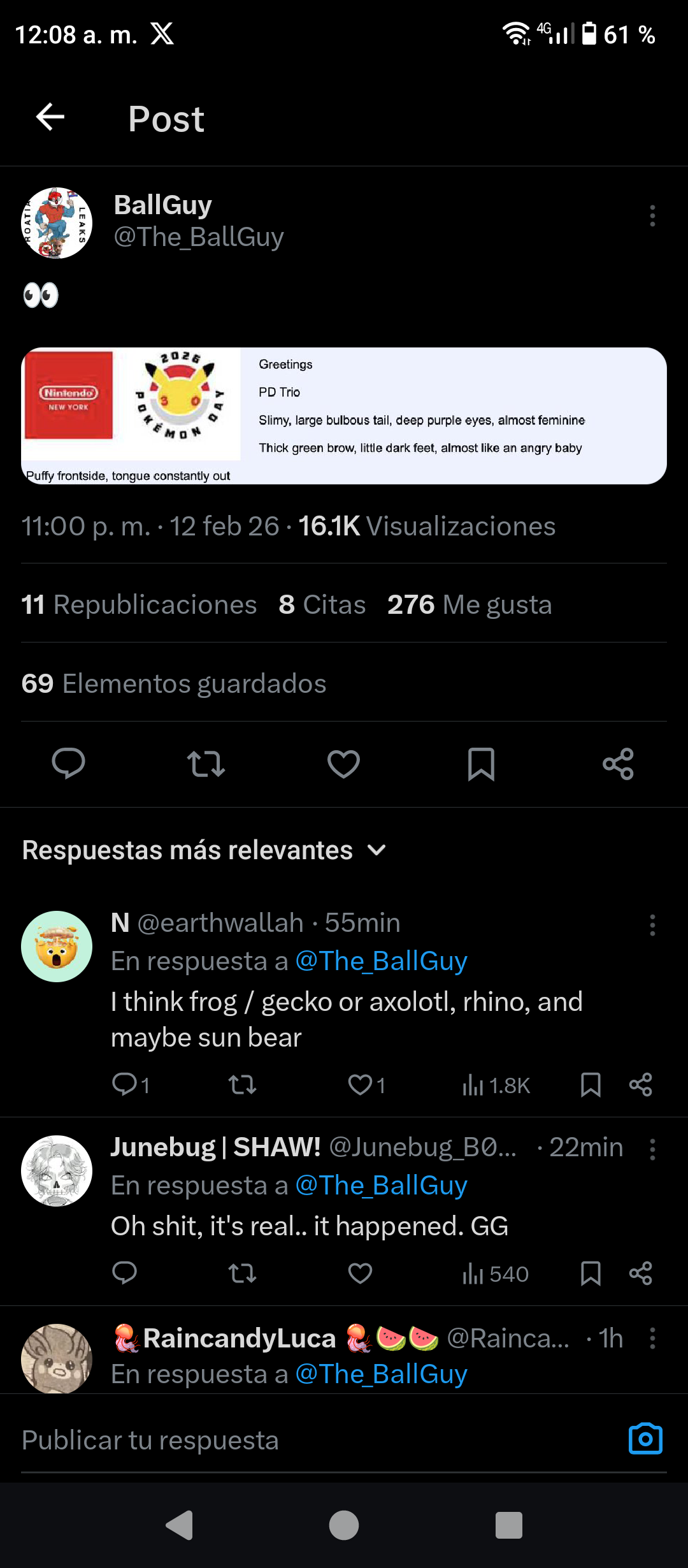Repost Junebug's reply
Image resolution: width=688 pixels, height=1568 pixels.
click(242, 1274)
